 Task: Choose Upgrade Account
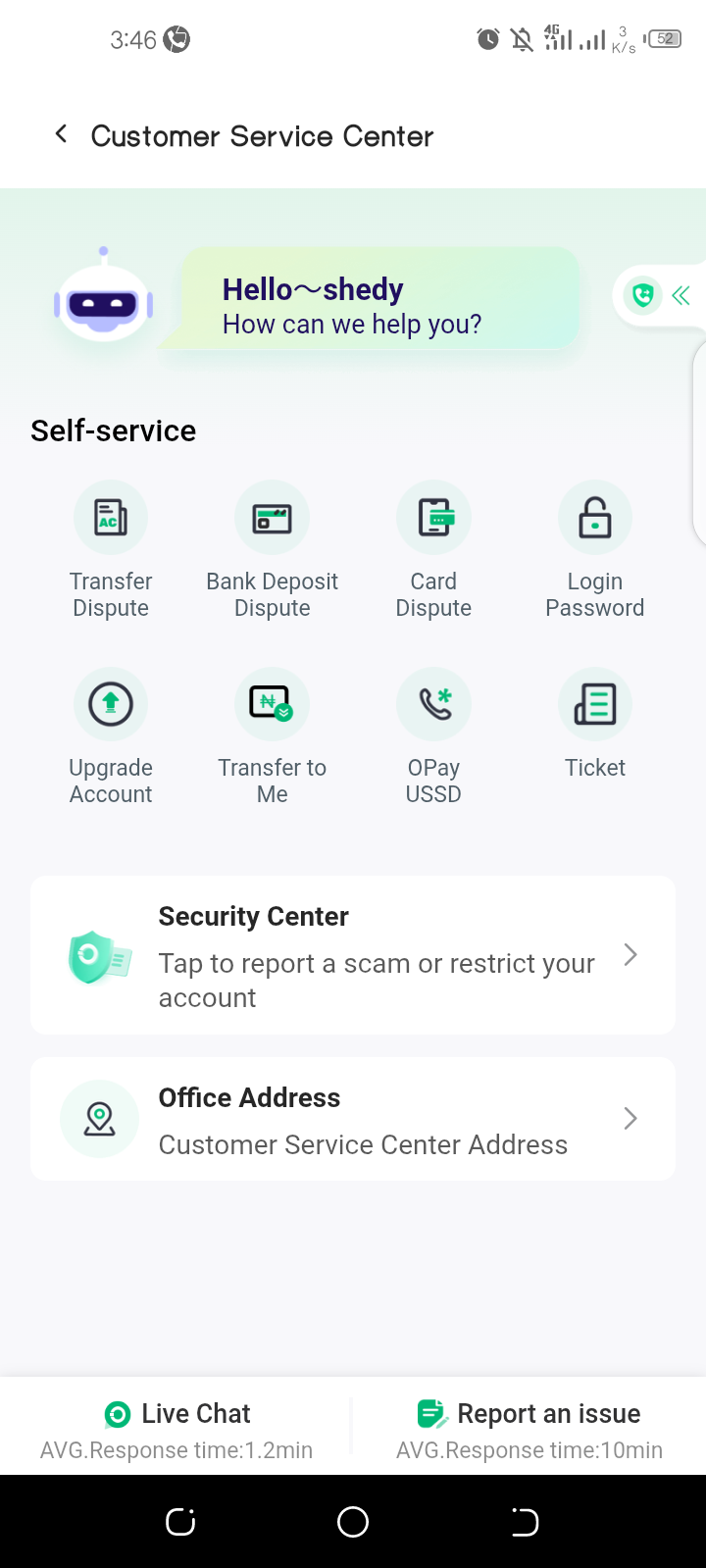[x=111, y=736]
